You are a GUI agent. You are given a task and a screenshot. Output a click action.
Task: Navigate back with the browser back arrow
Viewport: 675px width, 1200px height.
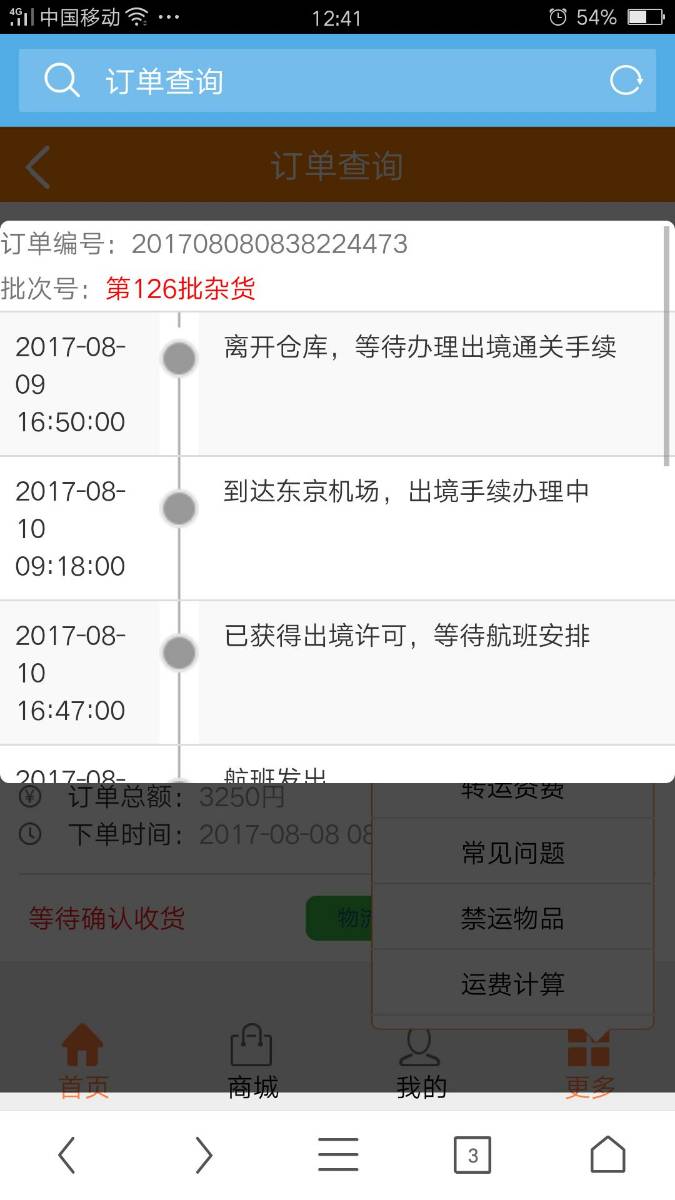(67, 1156)
